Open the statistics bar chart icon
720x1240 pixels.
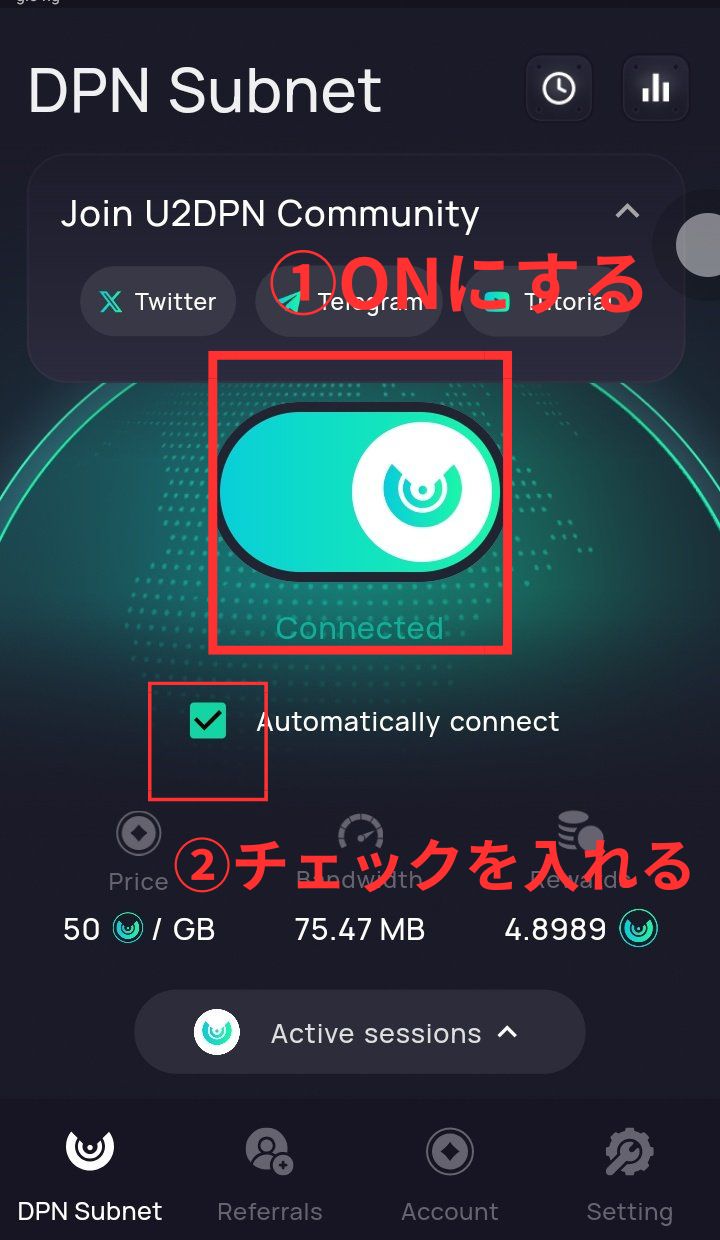pyautogui.click(x=655, y=88)
